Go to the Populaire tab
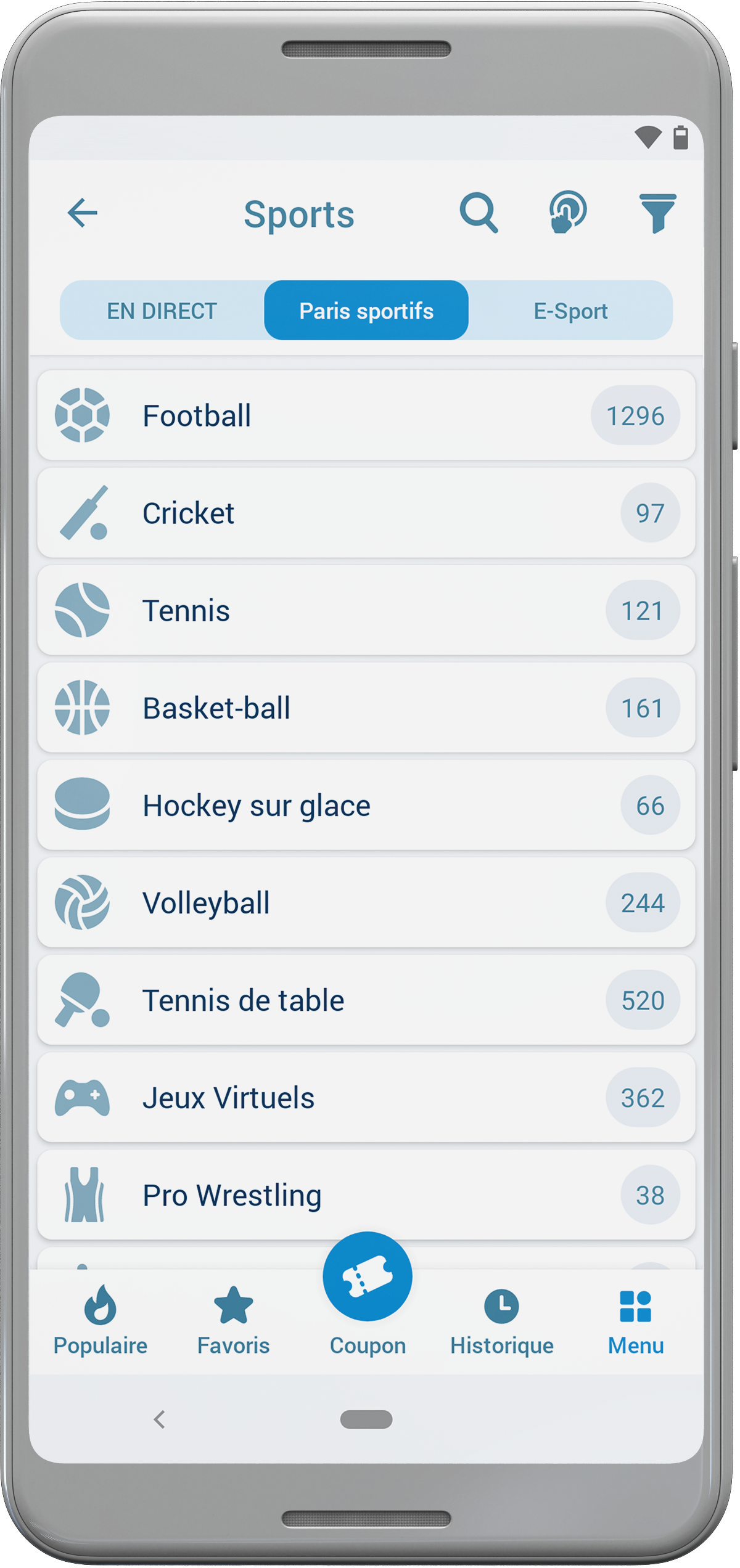Image resolution: width=740 pixels, height=1568 pixels. tap(101, 1321)
